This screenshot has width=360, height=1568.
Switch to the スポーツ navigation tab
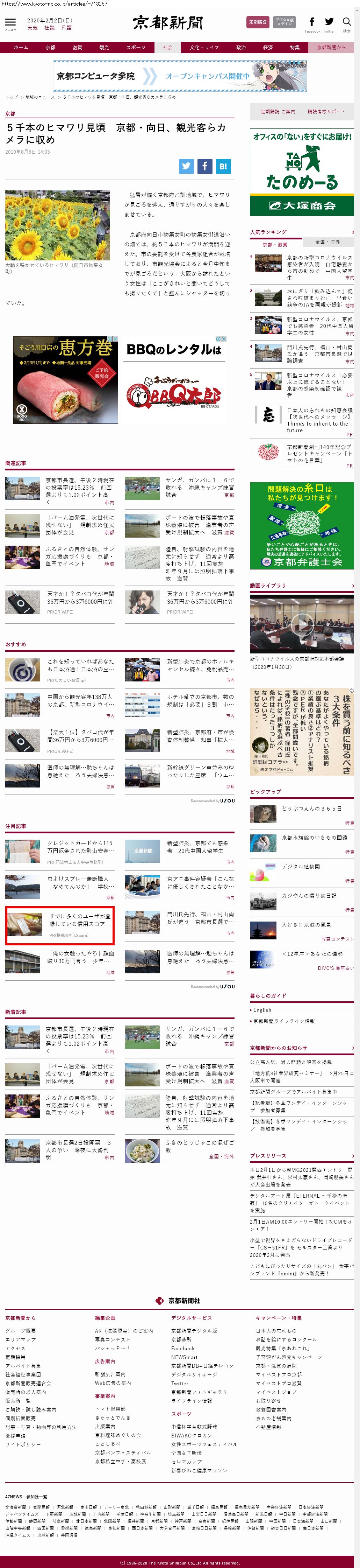(x=136, y=48)
